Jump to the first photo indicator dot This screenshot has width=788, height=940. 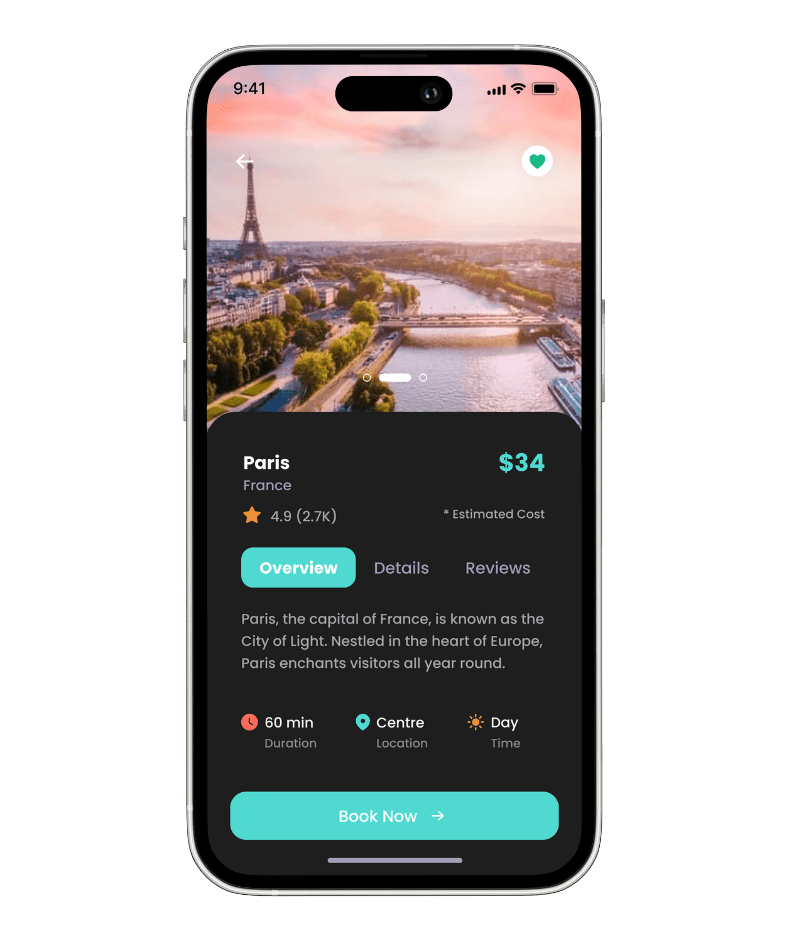(367, 378)
